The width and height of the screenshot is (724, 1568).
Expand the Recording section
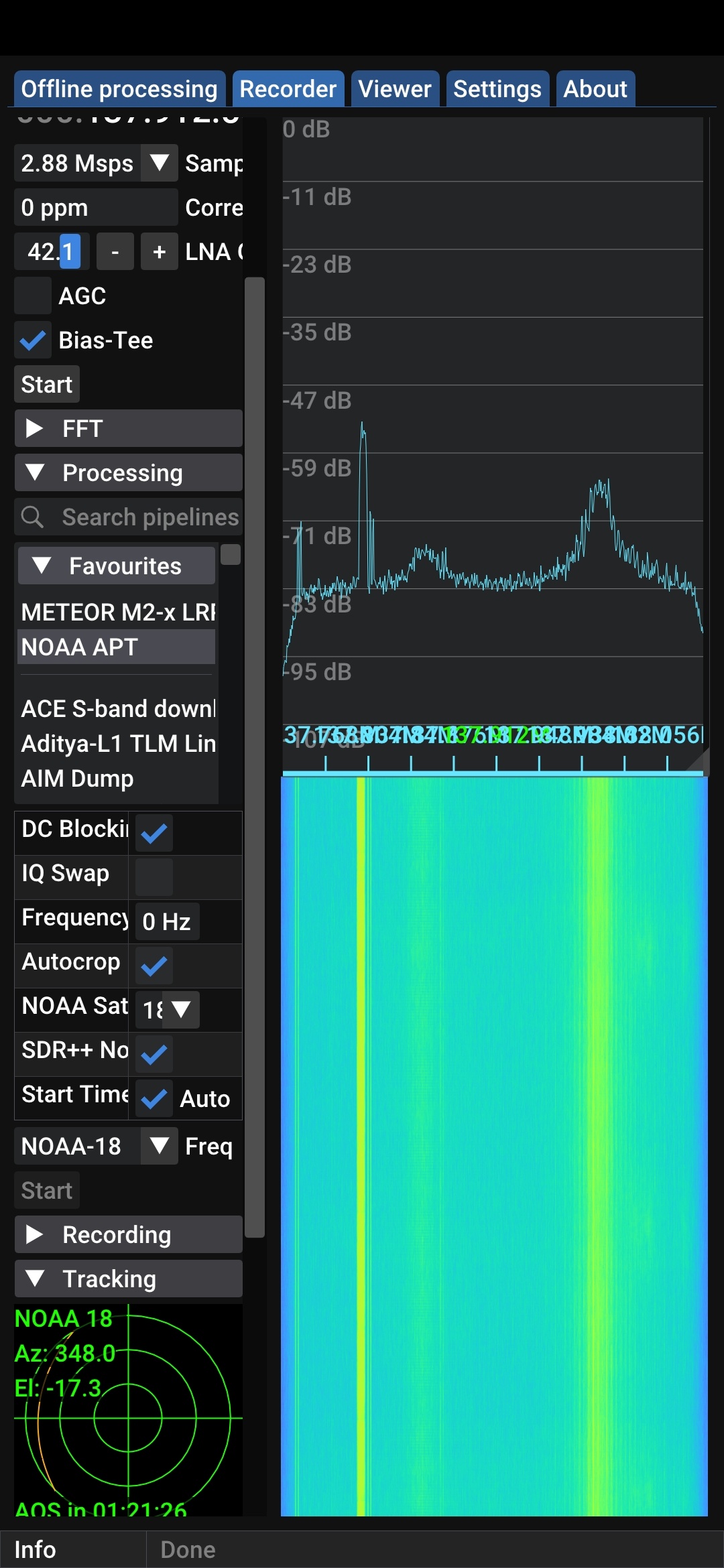tap(128, 1234)
